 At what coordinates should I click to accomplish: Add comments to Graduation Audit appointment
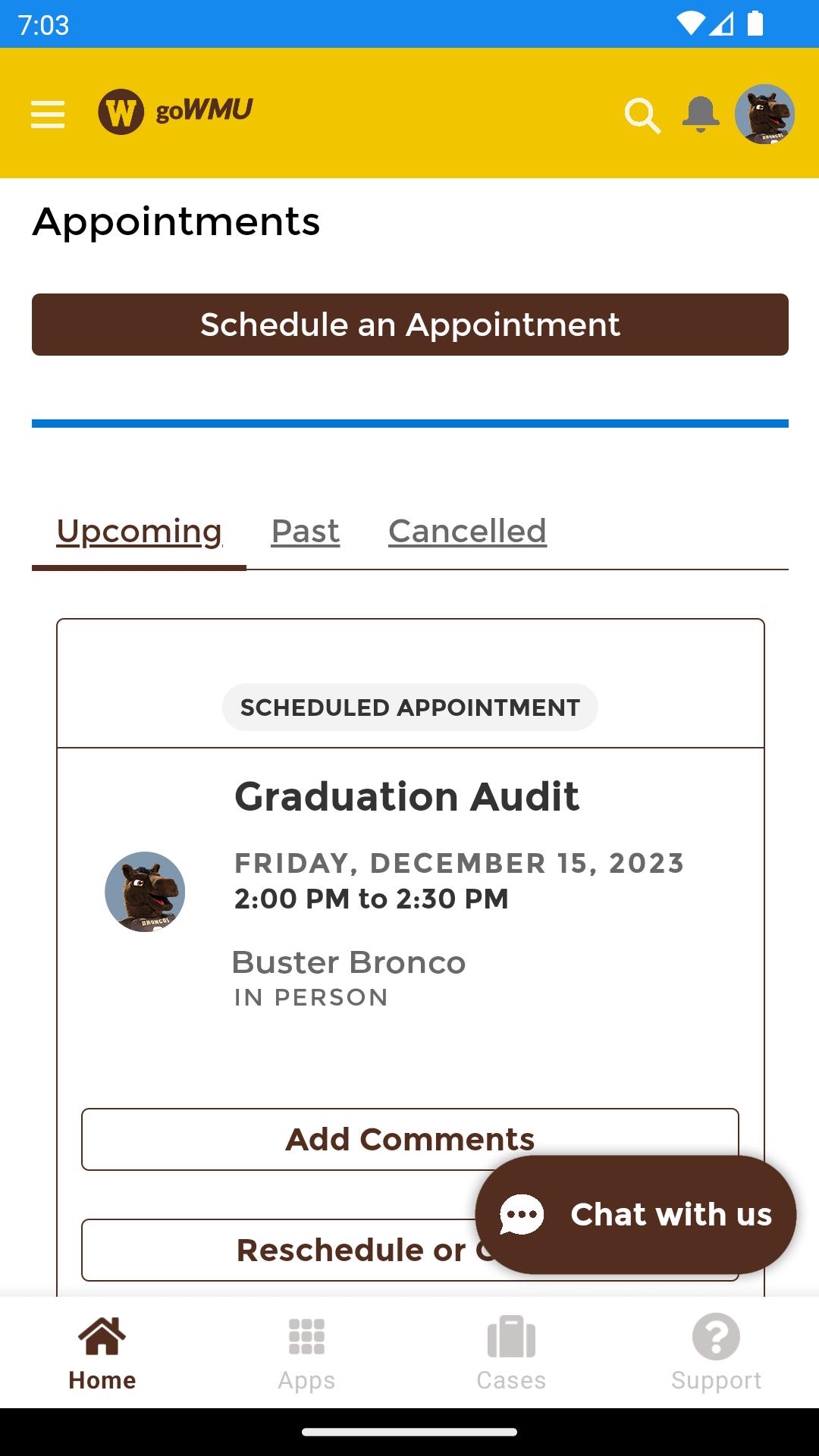[x=410, y=1139]
